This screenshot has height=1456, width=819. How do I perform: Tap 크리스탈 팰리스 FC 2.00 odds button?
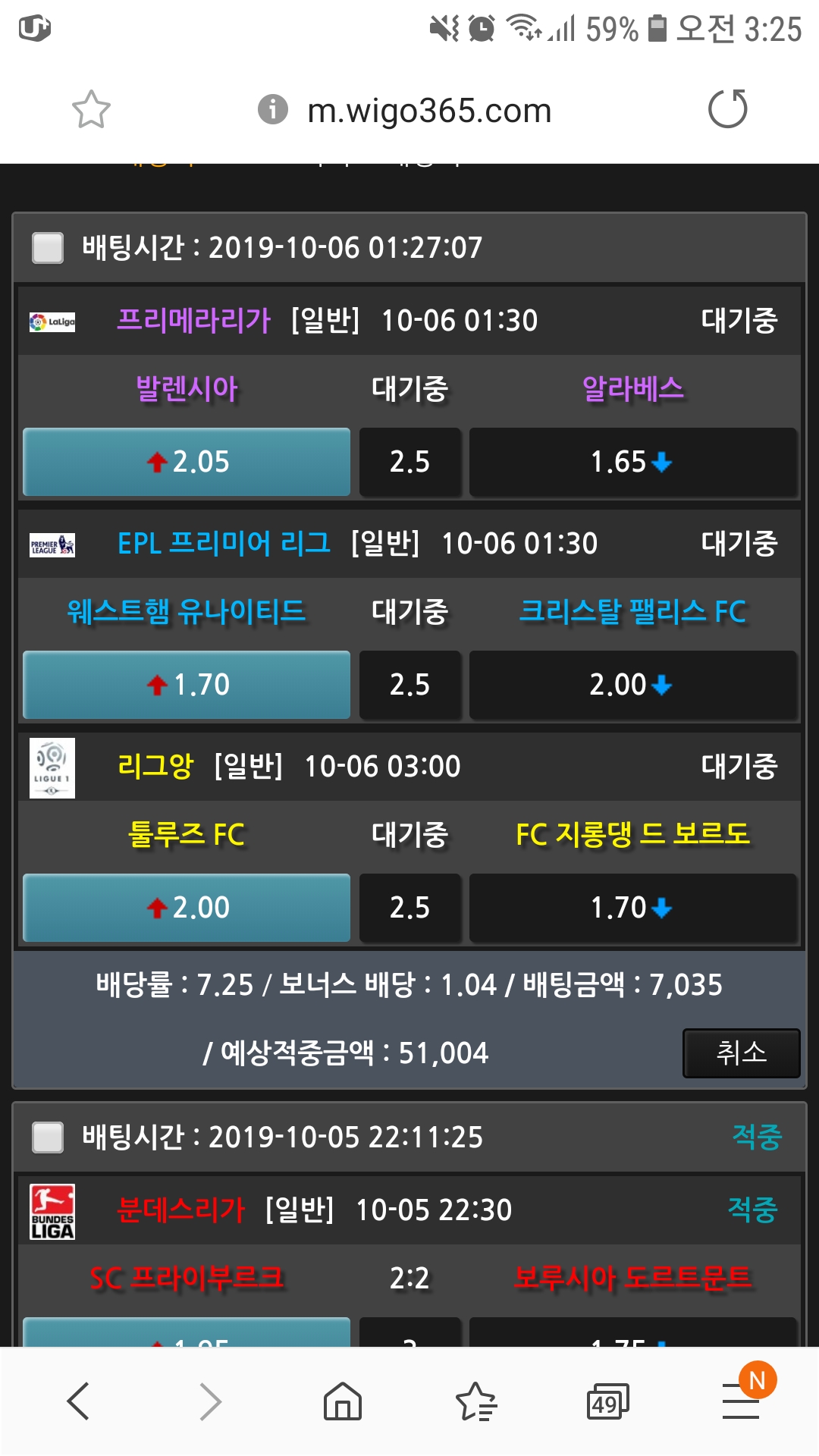633,685
